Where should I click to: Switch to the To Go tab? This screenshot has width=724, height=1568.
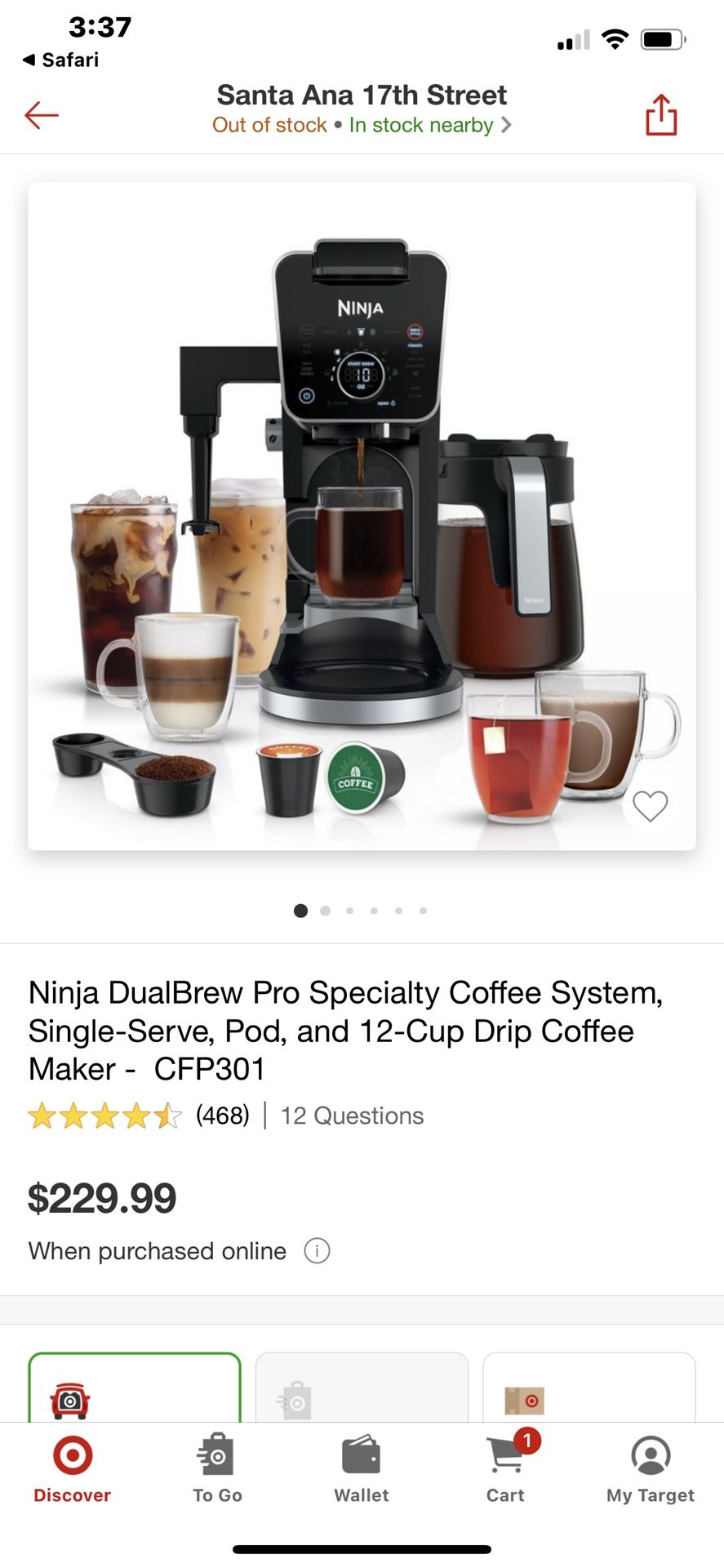(217, 1470)
